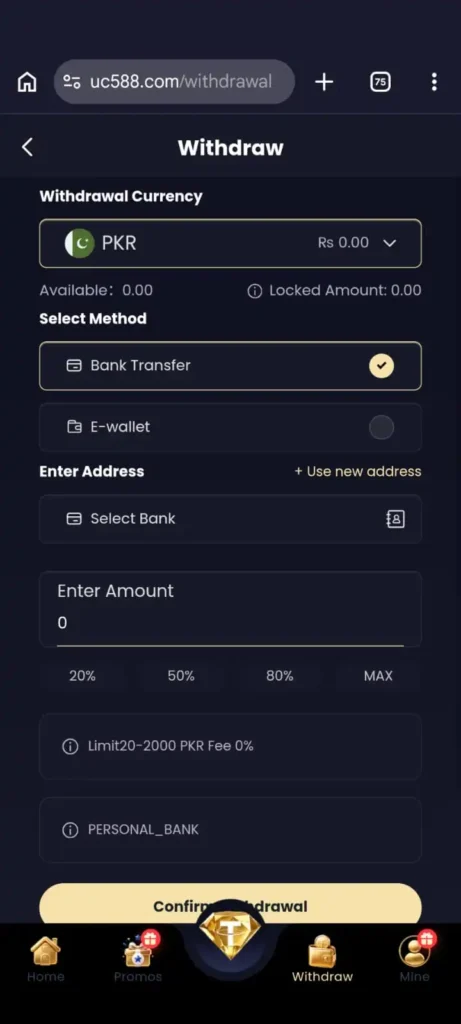This screenshot has width=461, height=1024.
Task: Tap Use new address link
Action: coord(358,471)
